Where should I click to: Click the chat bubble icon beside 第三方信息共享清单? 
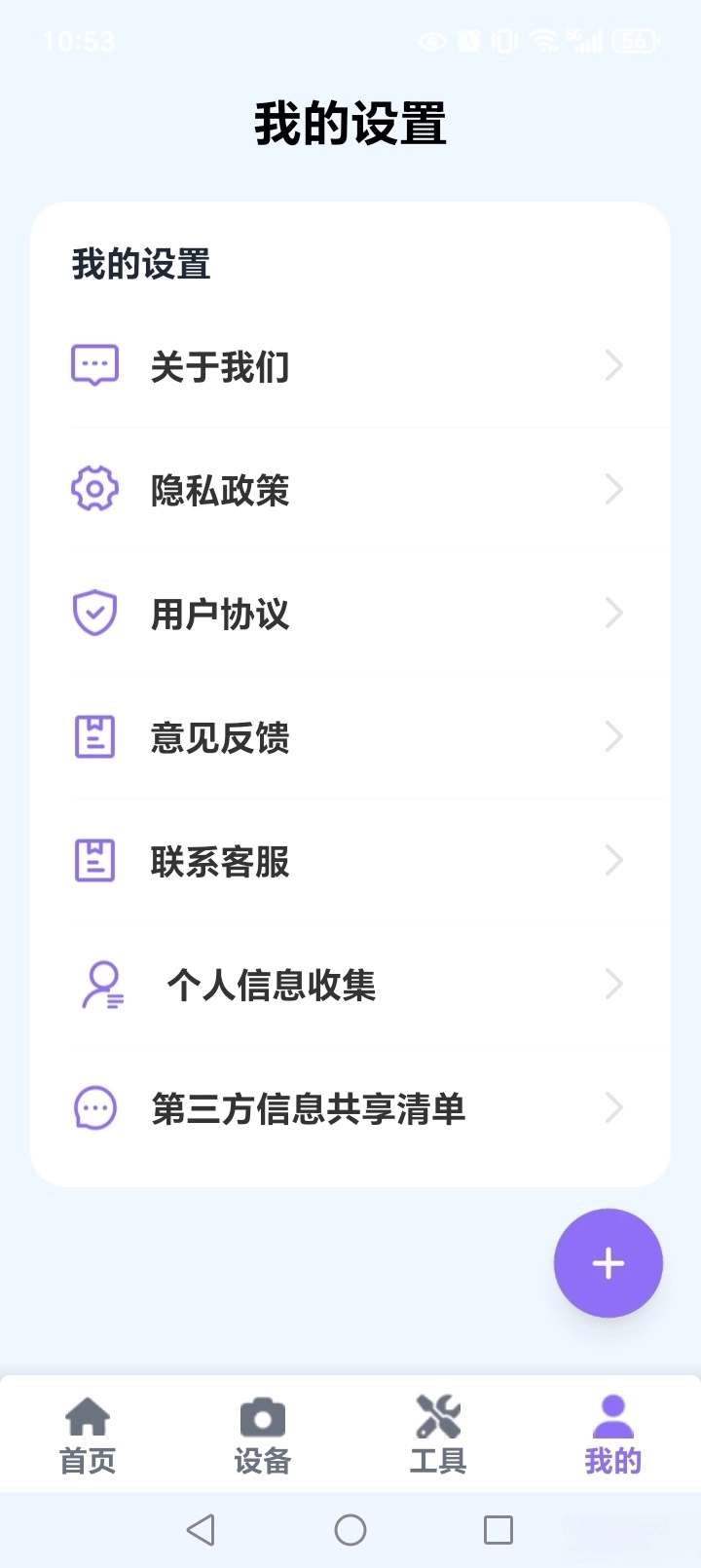click(x=94, y=1107)
